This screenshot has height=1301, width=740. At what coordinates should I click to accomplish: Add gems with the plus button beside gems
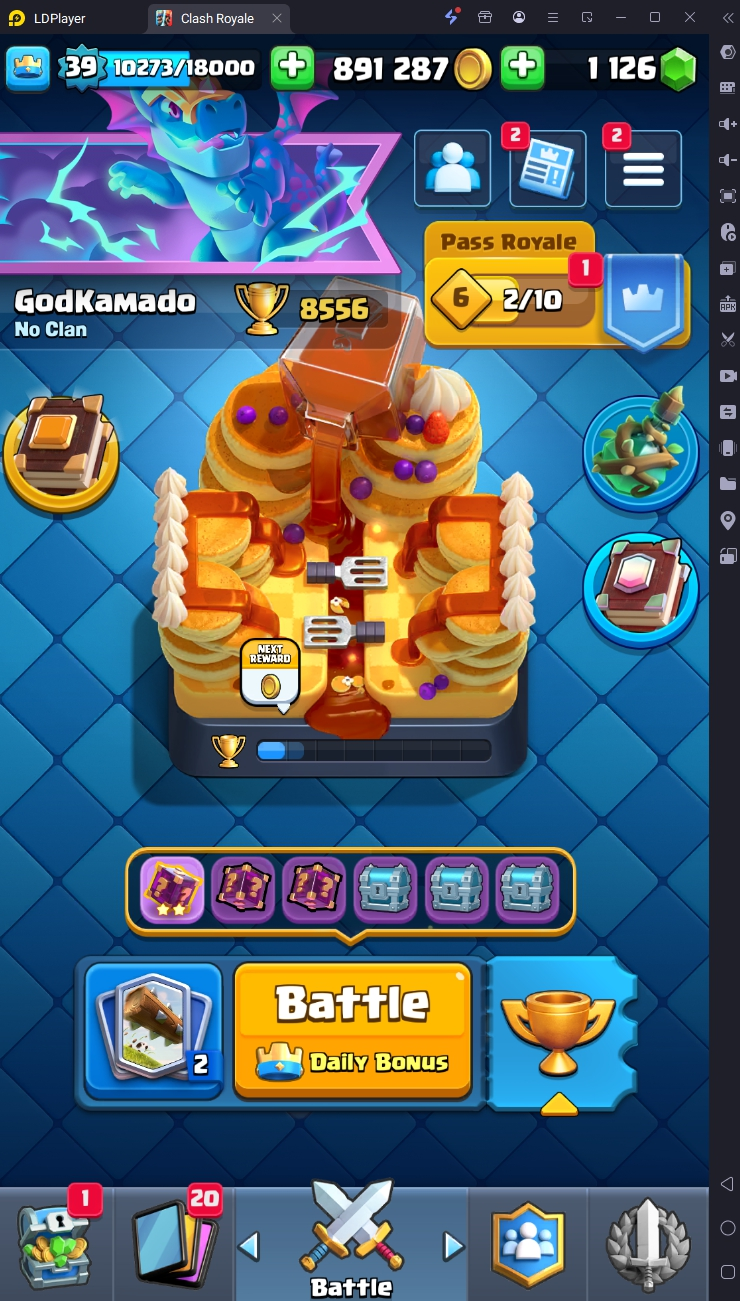pyautogui.click(x=522, y=67)
